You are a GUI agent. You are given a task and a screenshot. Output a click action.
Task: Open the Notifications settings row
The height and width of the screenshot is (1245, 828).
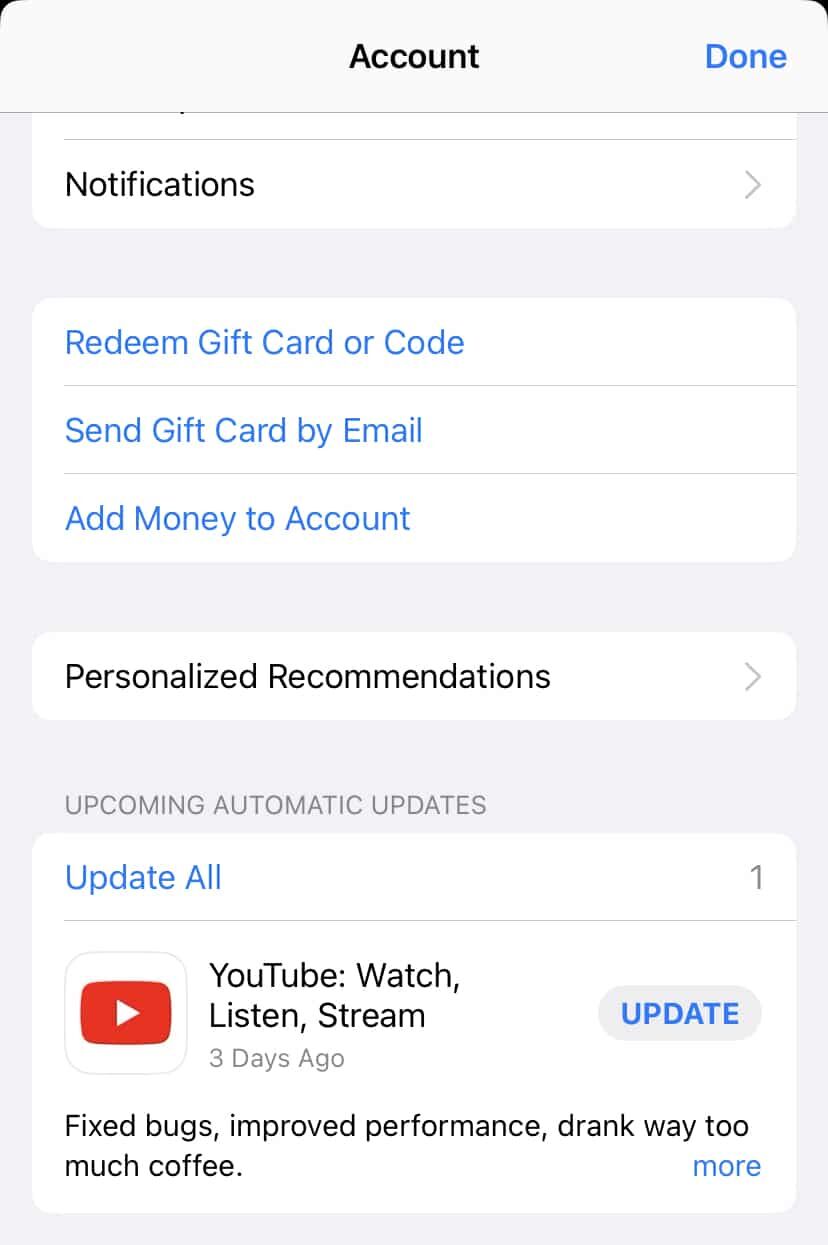tap(414, 184)
